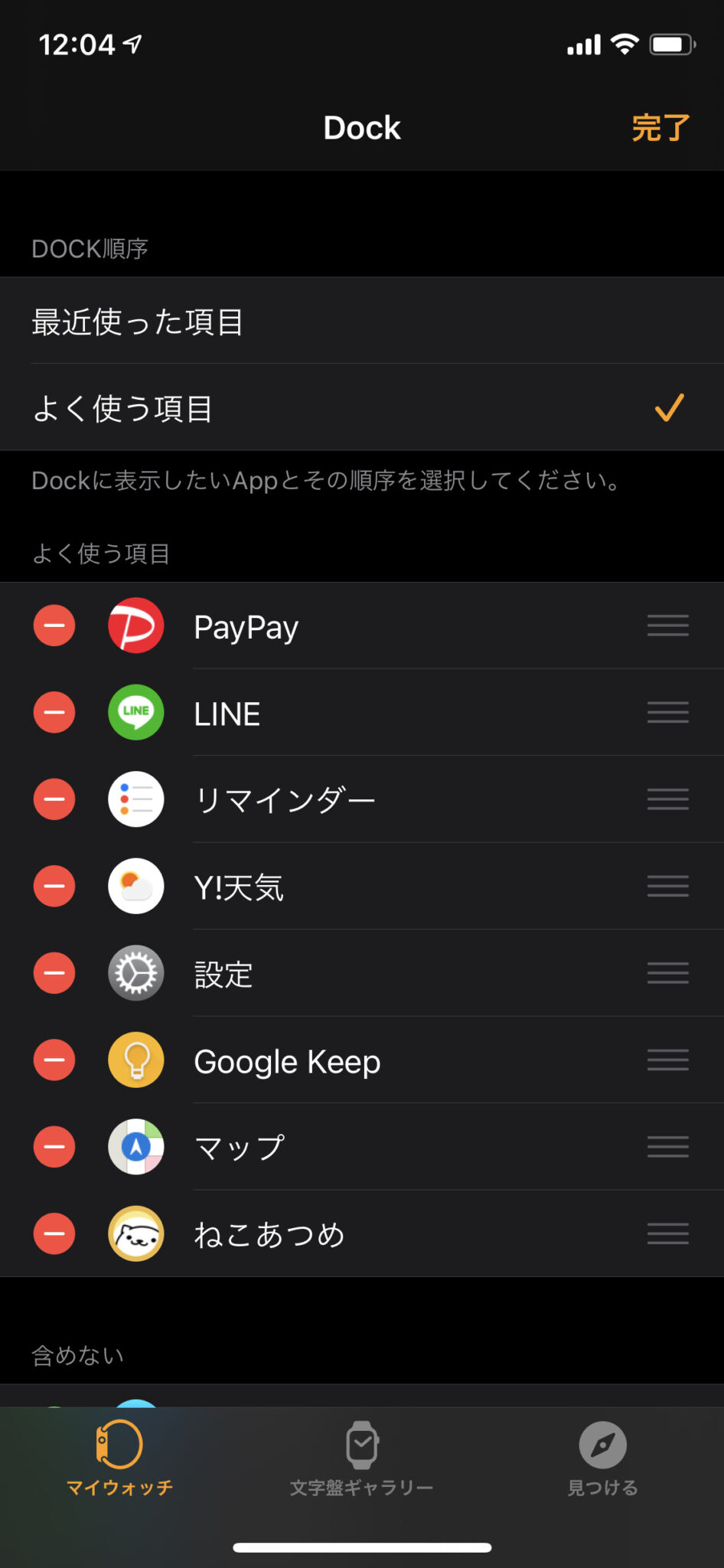Screen dimensions: 724x1568
Task: Tap the minus circle beside ねこあつめ
Action: pyautogui.click(x=54, y=1234)
